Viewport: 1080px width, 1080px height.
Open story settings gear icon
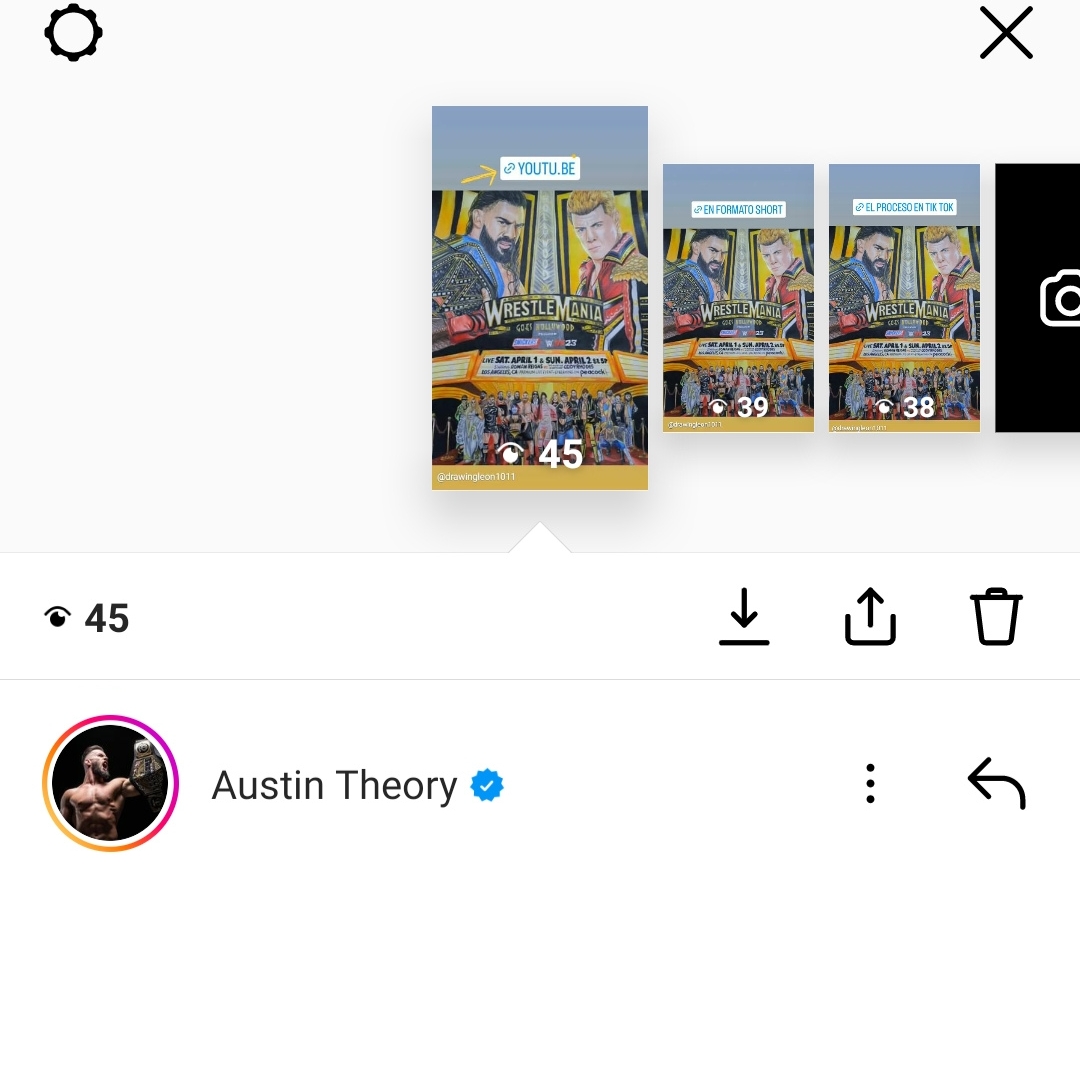74,33
